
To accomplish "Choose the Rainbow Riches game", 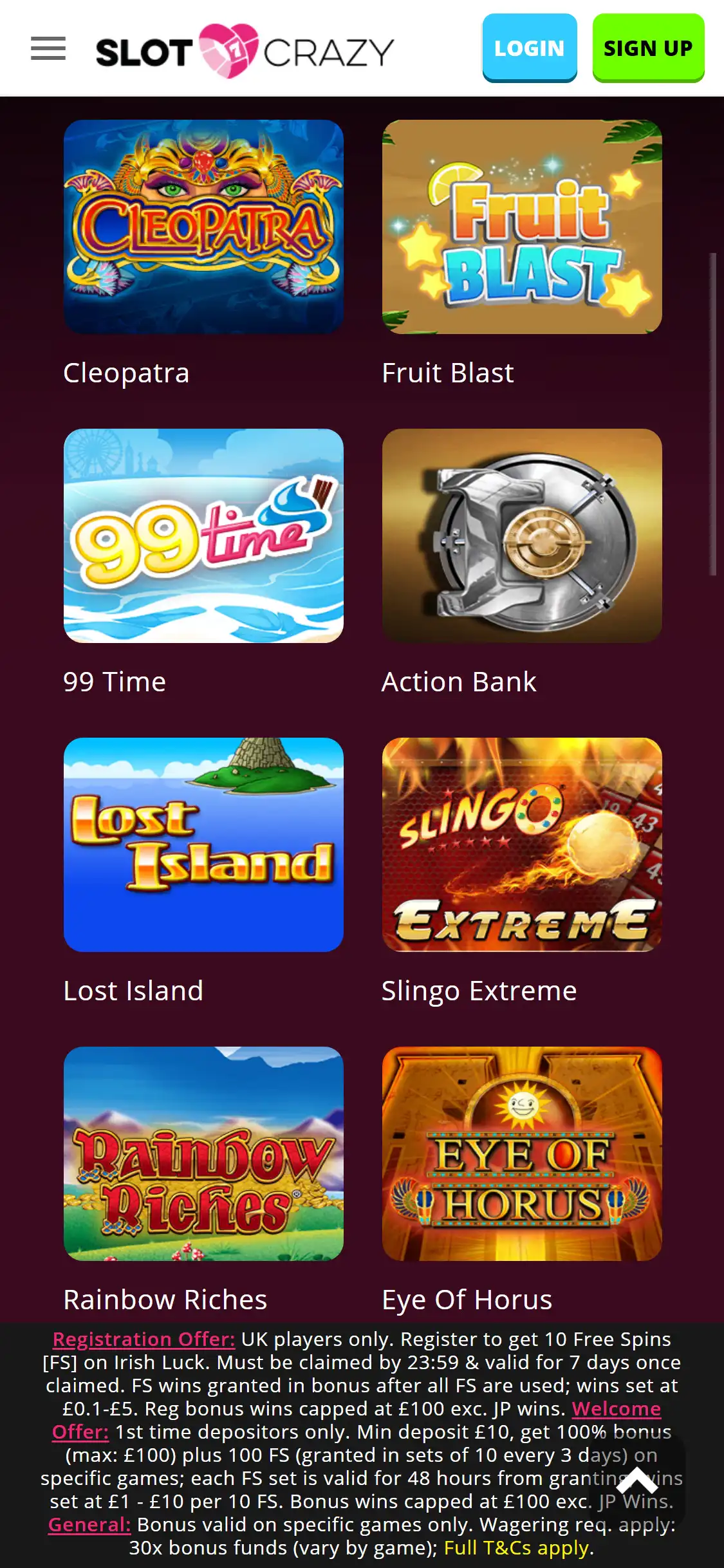I will 203,1153.
